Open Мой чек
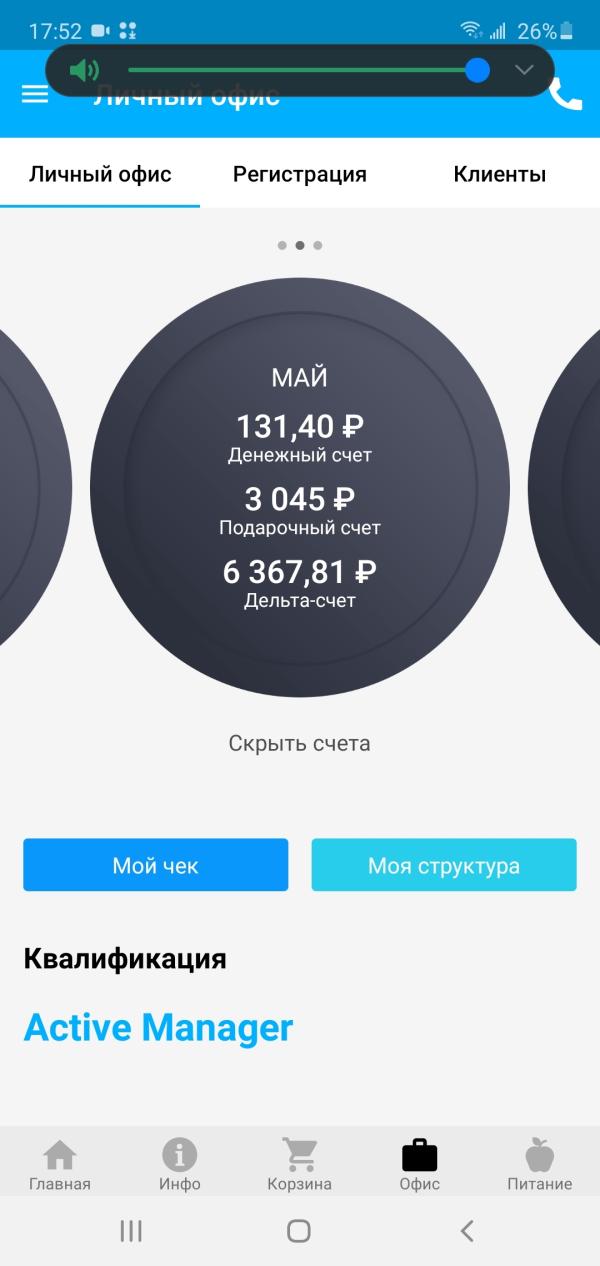 (156, 865)
